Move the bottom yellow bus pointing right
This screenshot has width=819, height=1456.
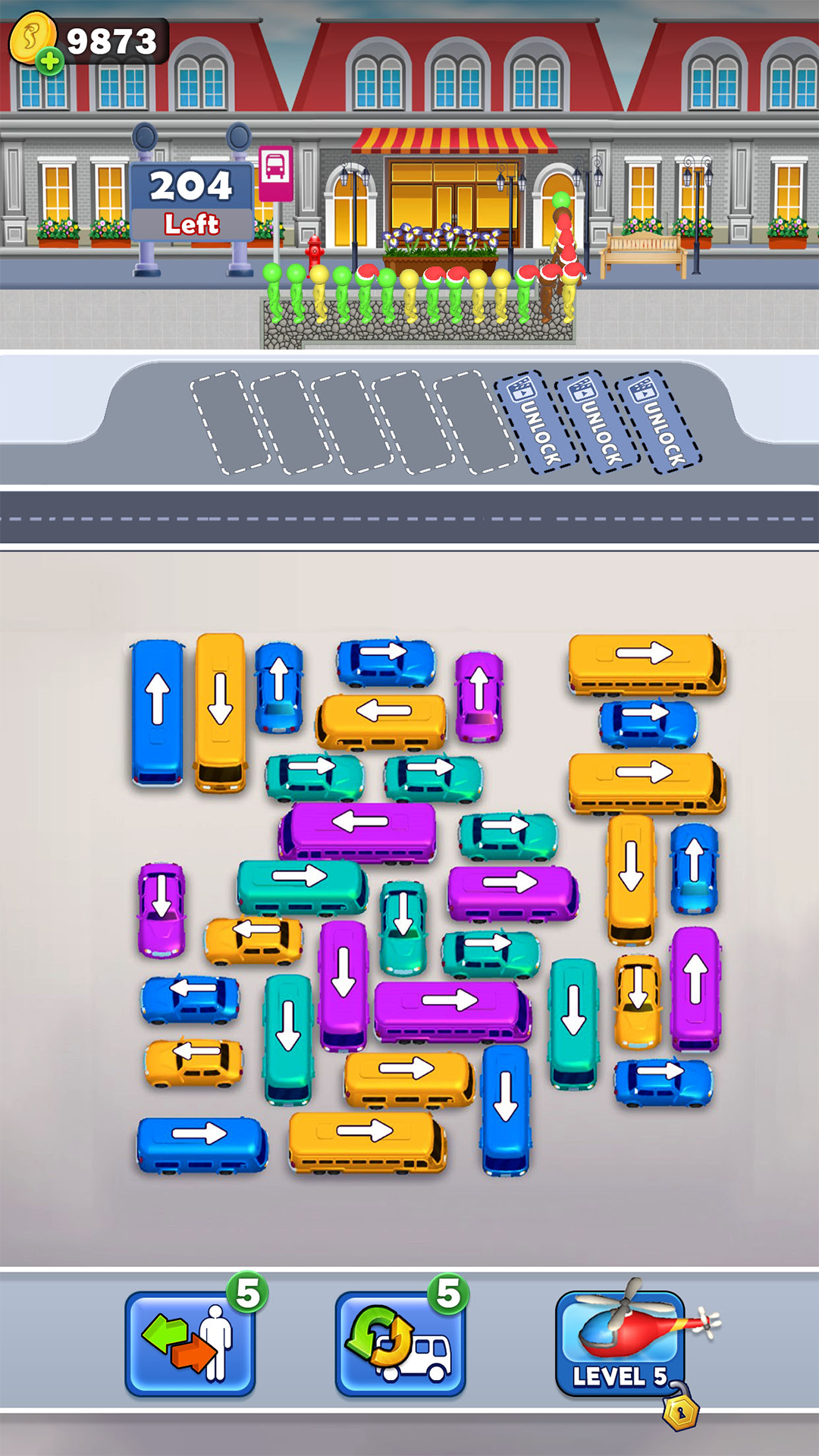click(367, 1141)
